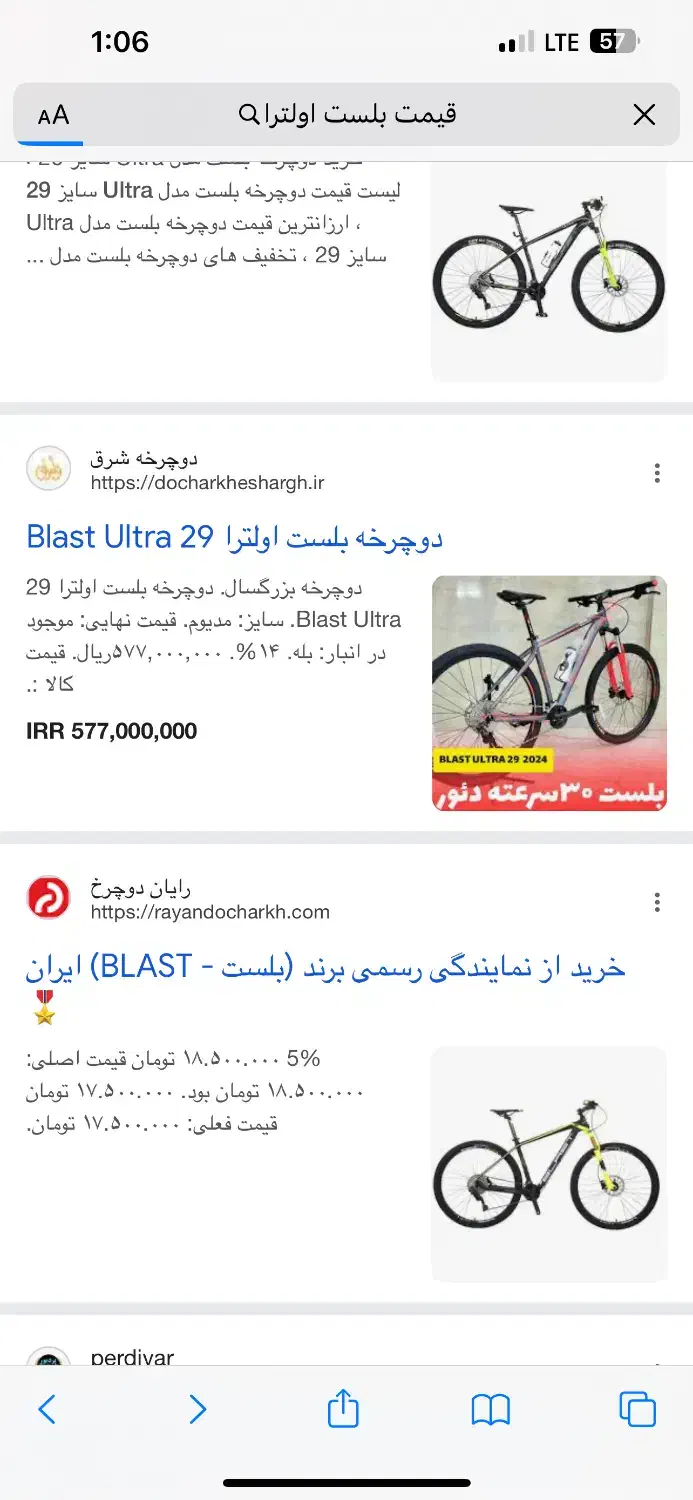Visit the docharkheshargh.ir site link
This screenshot has height=1500, width=693.
(207, 483)
